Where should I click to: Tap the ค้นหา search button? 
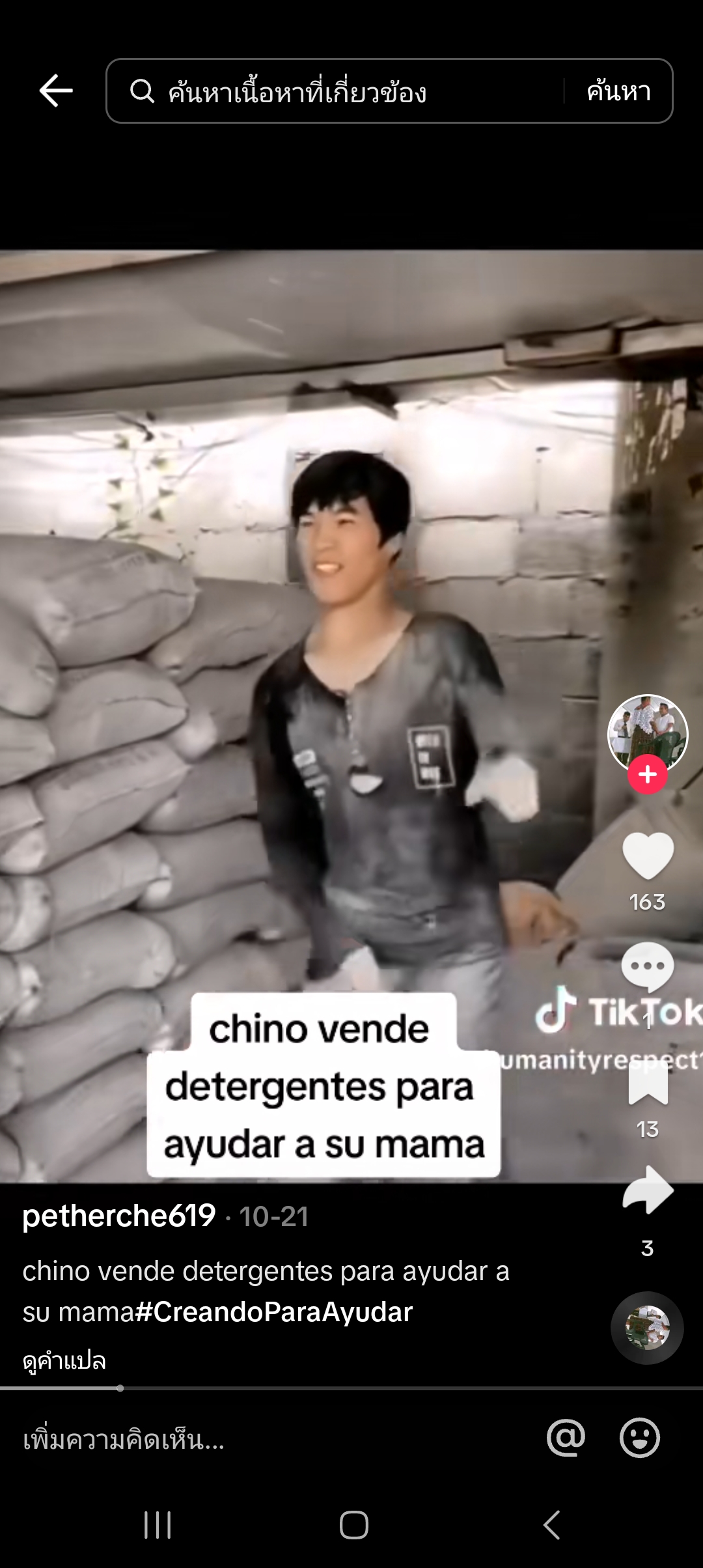pyautogui.click(x=619, y=91)
